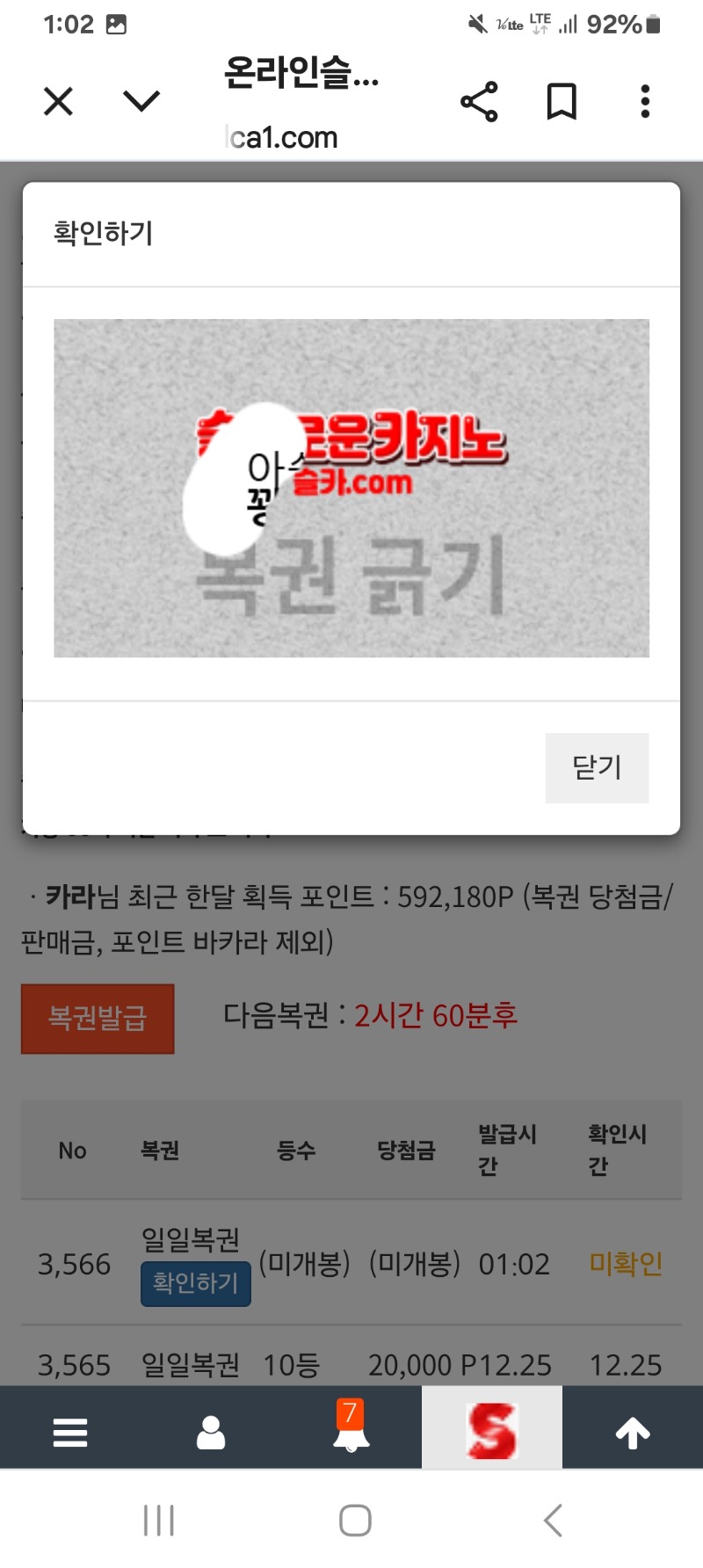The image size is (703, 1568).
Task: Tap the scratch card area
Action: 351,488
